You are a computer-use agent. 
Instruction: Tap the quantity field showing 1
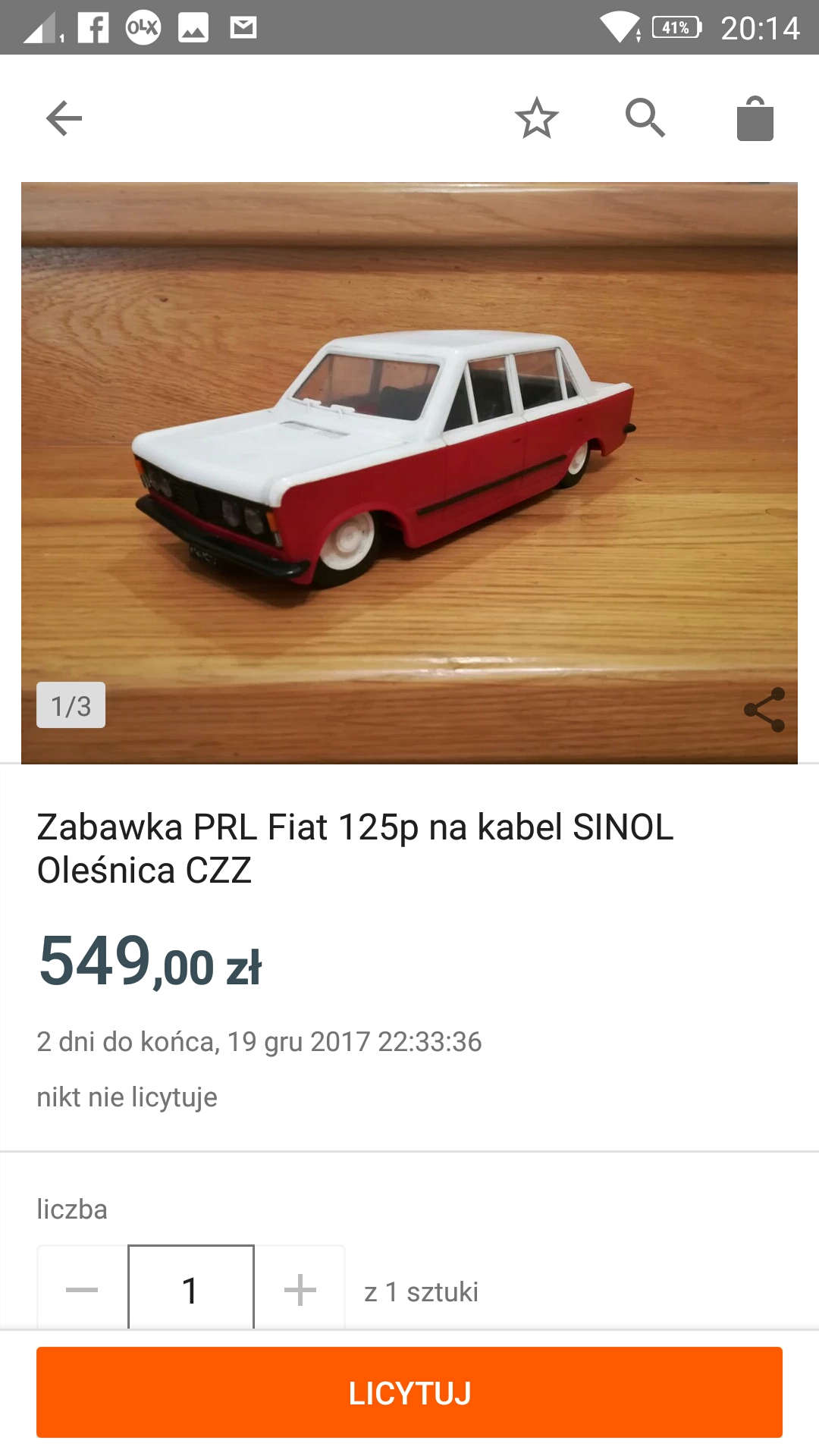click(191, 1289)
